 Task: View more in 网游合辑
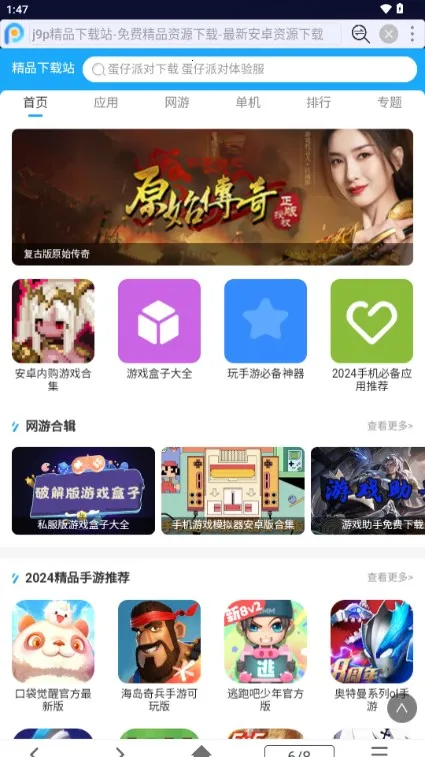click(390, 426)
